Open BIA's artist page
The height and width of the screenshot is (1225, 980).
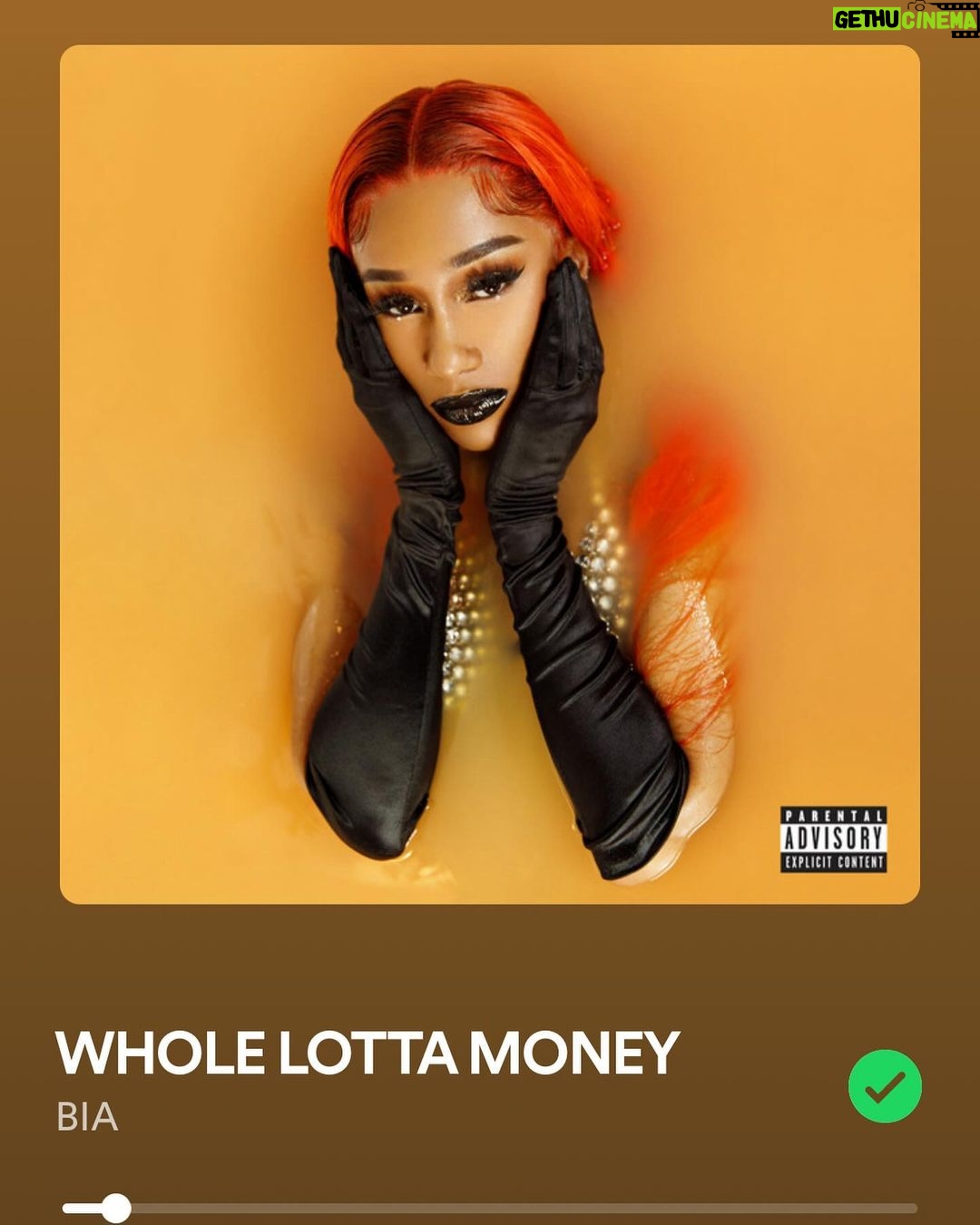(87, 1117)
